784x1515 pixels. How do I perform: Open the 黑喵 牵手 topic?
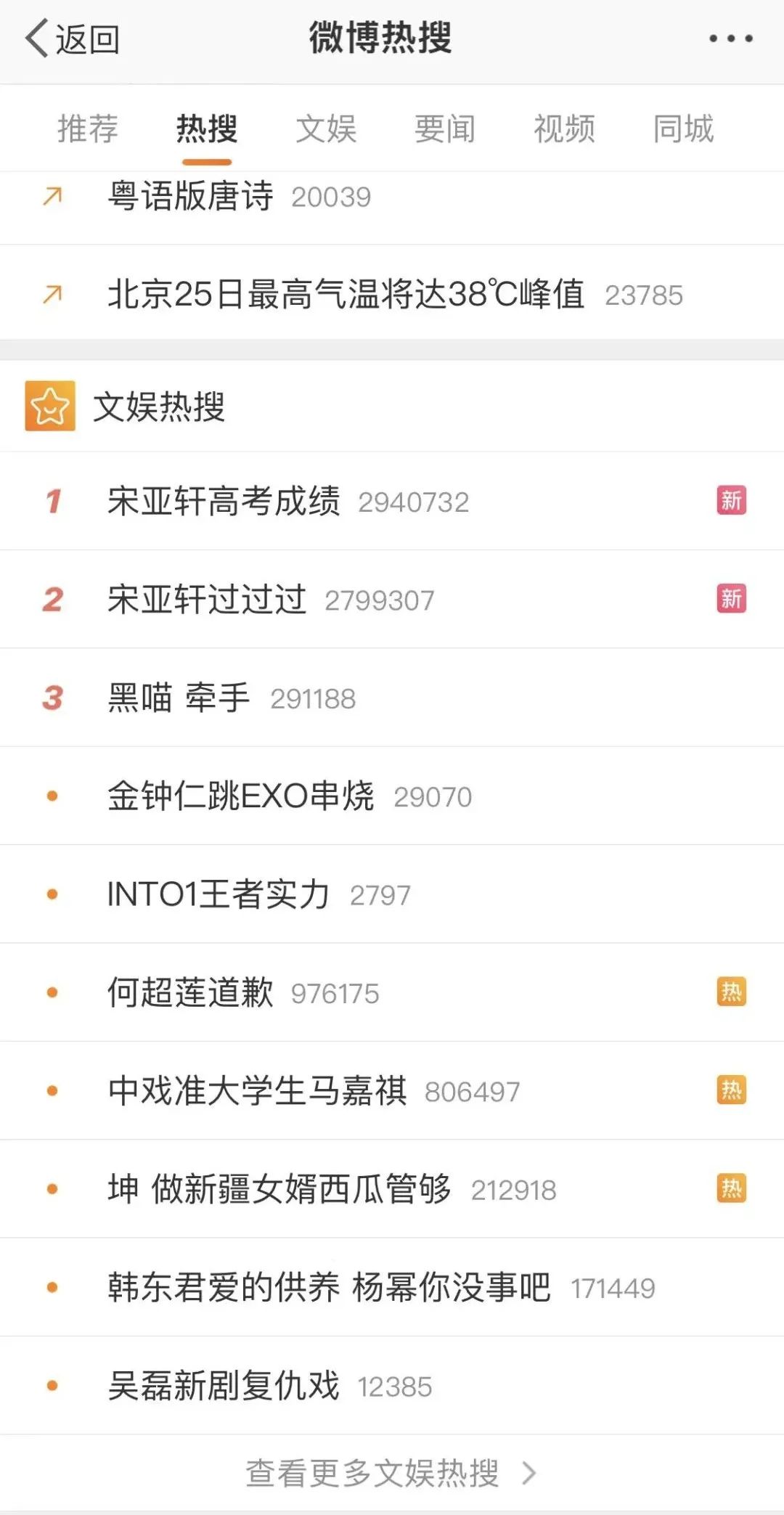click(179, 698)
